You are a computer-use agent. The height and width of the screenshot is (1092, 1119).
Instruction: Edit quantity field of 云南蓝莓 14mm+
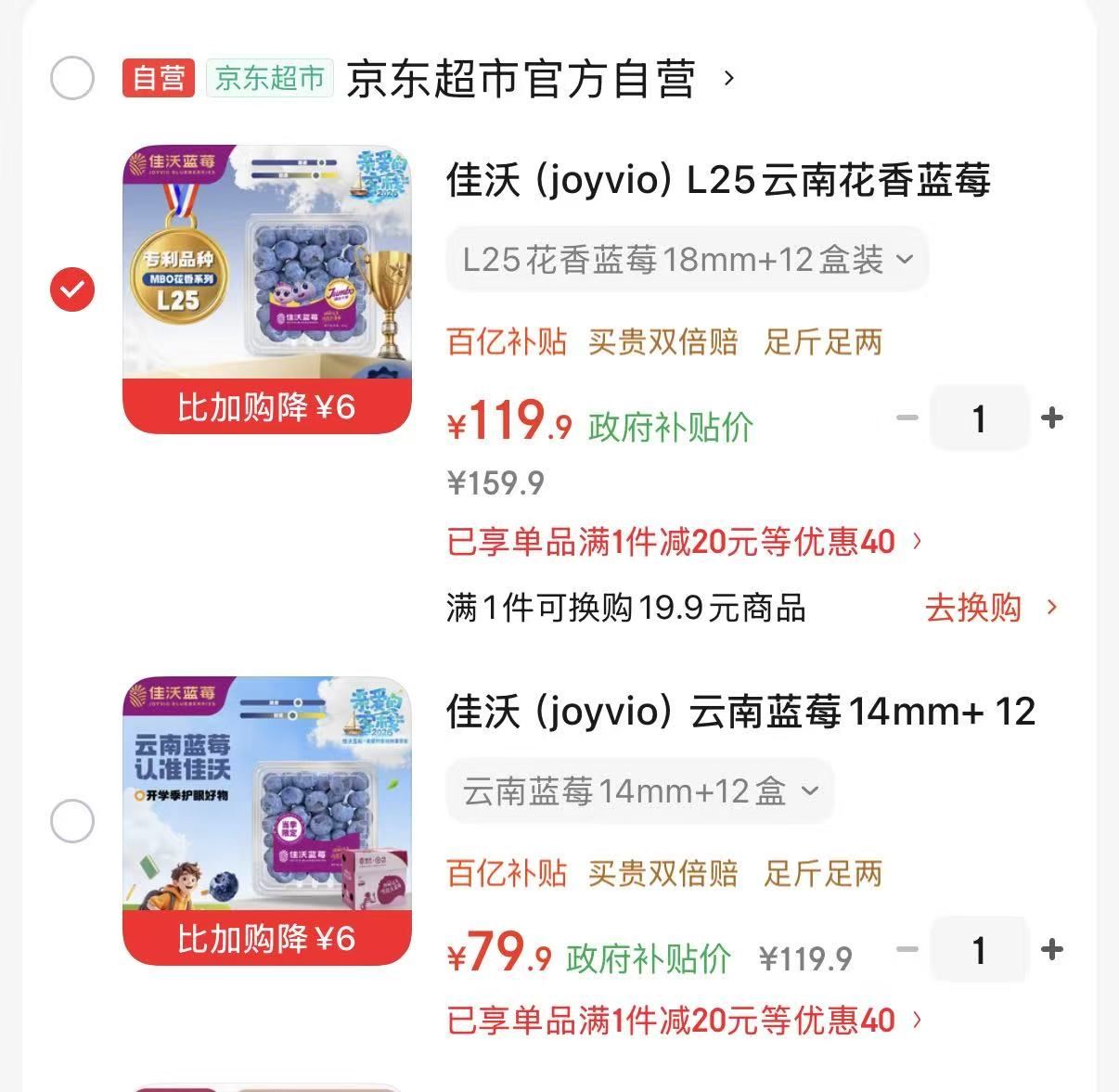point(979,951)
